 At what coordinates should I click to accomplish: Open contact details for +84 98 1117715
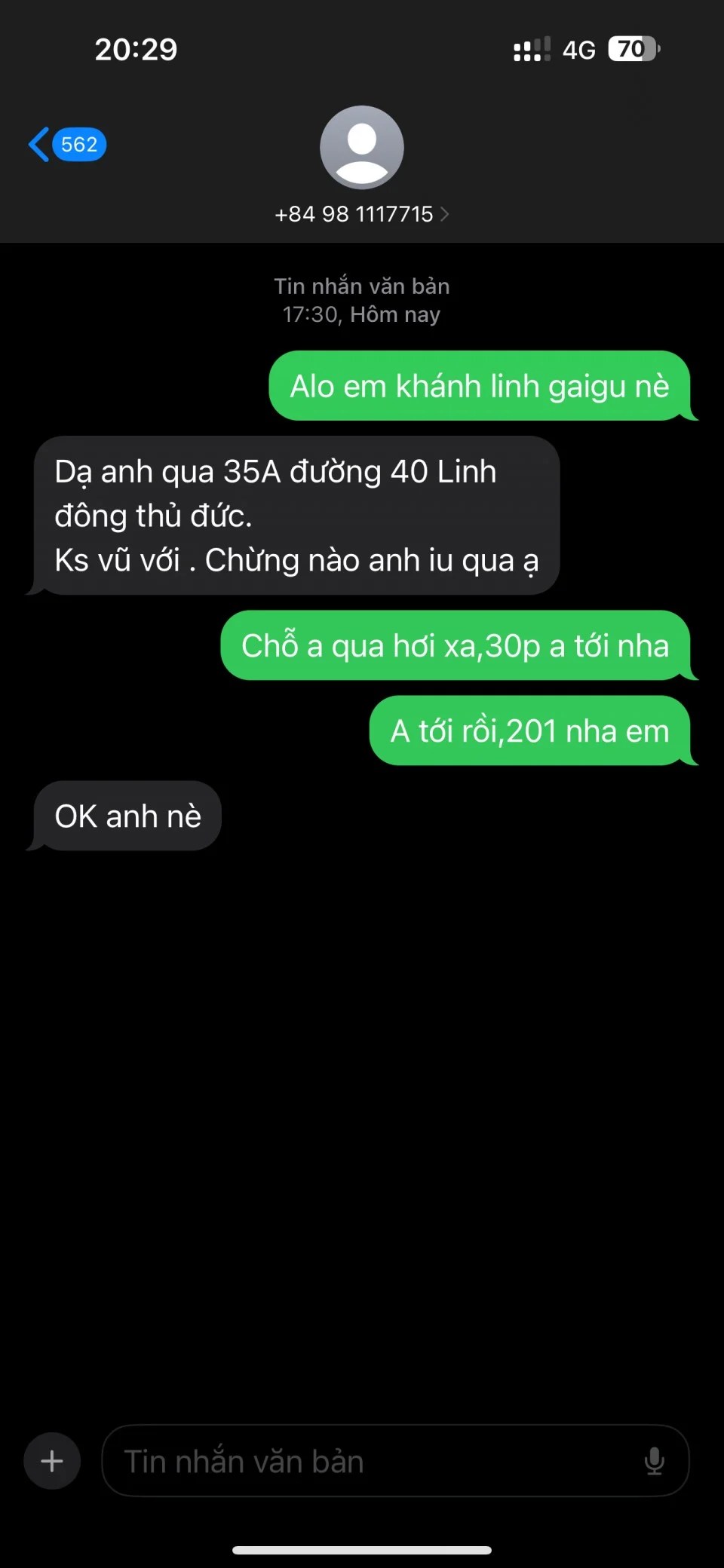pos(361,214)
